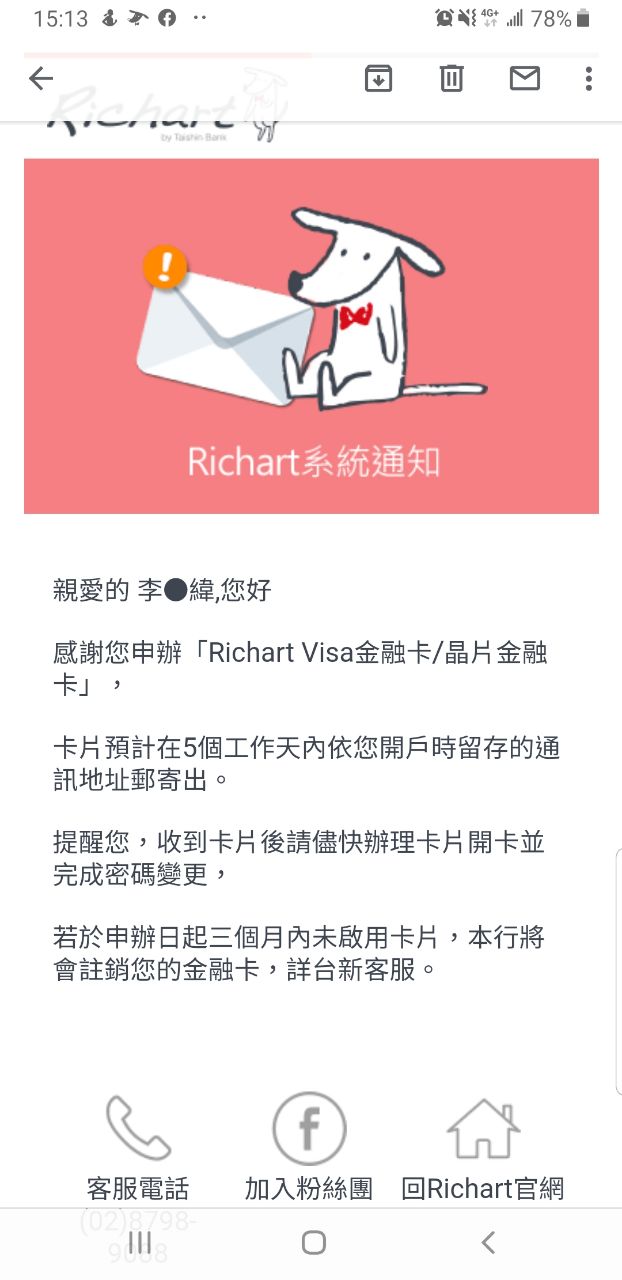Tap the system home button
Image resolution: width=622 pixels, height=1280 pixels.
point(314,1243)
